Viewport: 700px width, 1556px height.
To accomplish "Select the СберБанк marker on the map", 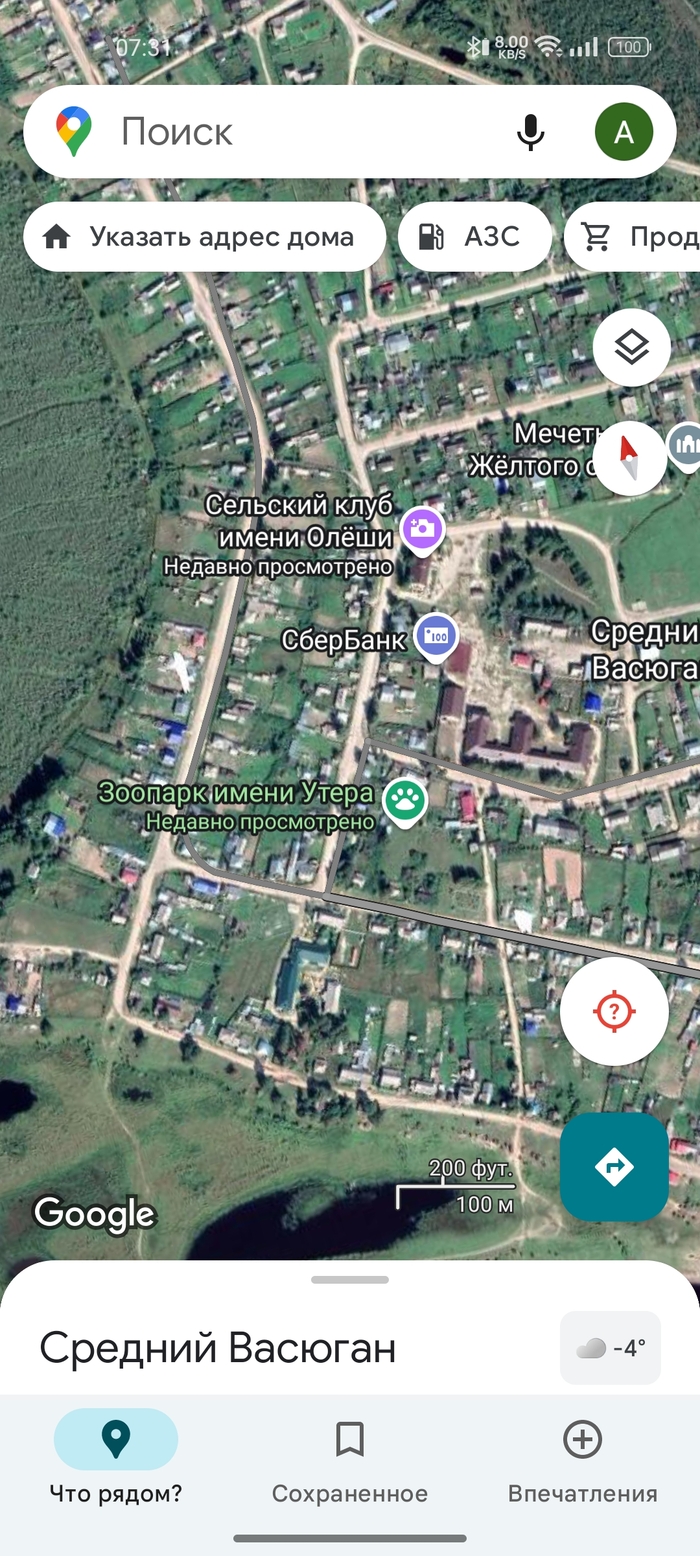I will pos(436,636).
